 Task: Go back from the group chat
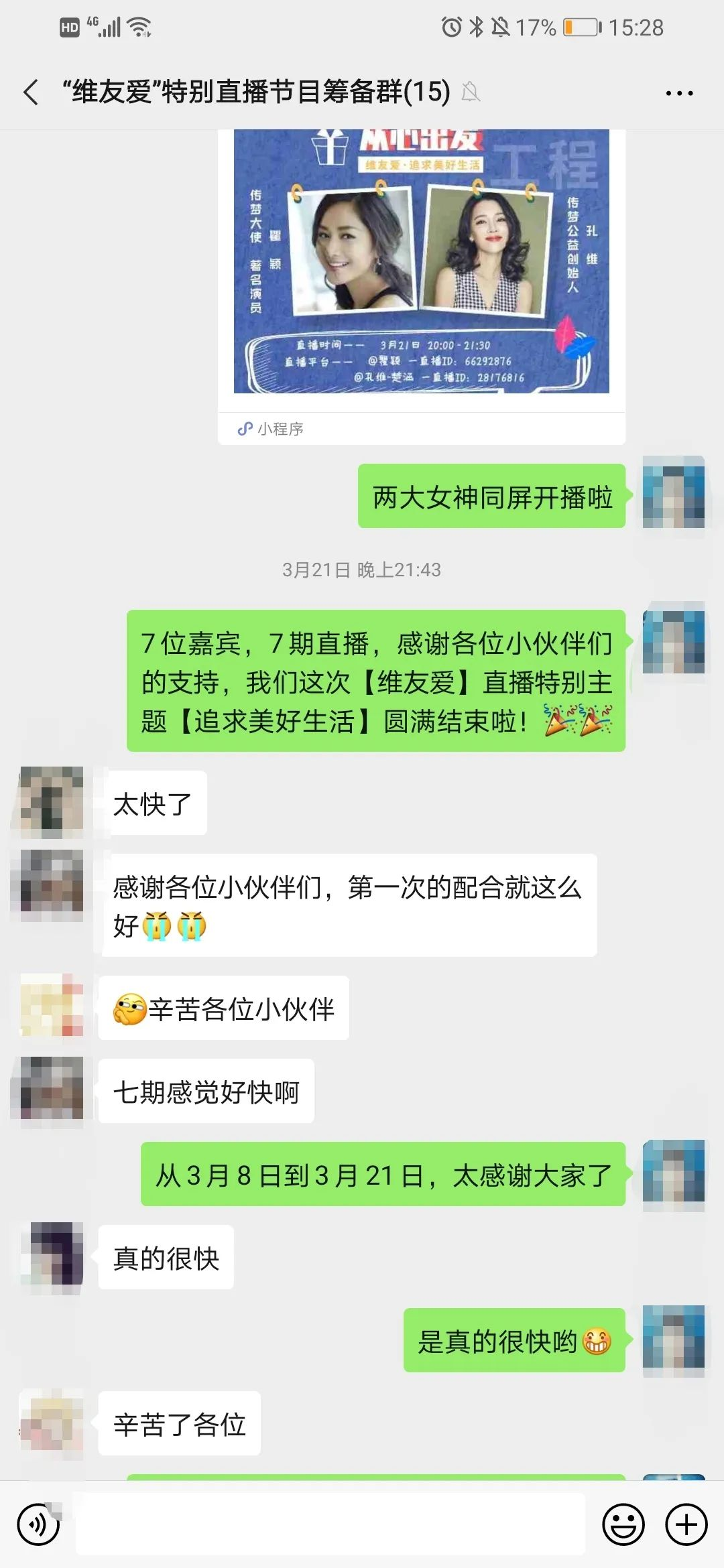click(x=31, y=92)
